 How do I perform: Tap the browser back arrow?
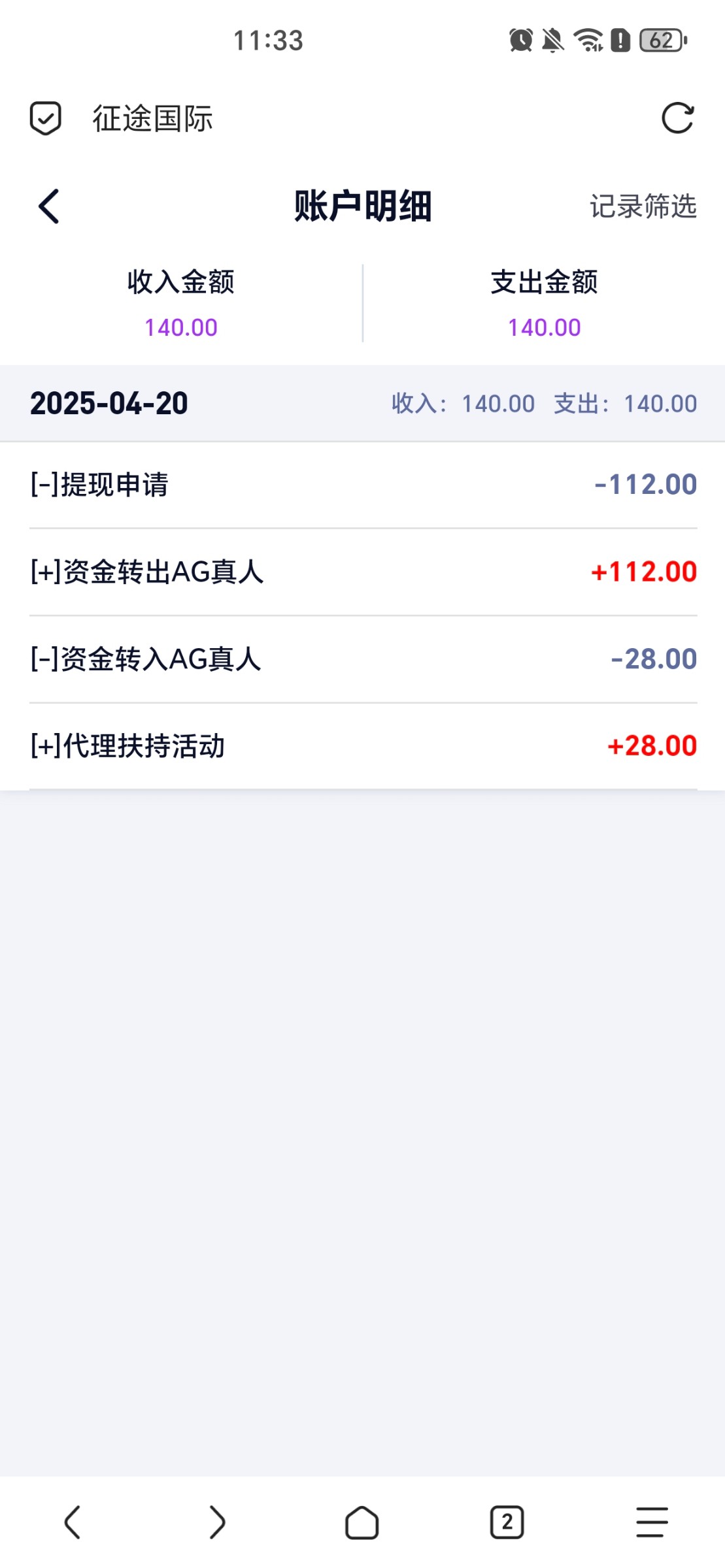(72, 1522)
